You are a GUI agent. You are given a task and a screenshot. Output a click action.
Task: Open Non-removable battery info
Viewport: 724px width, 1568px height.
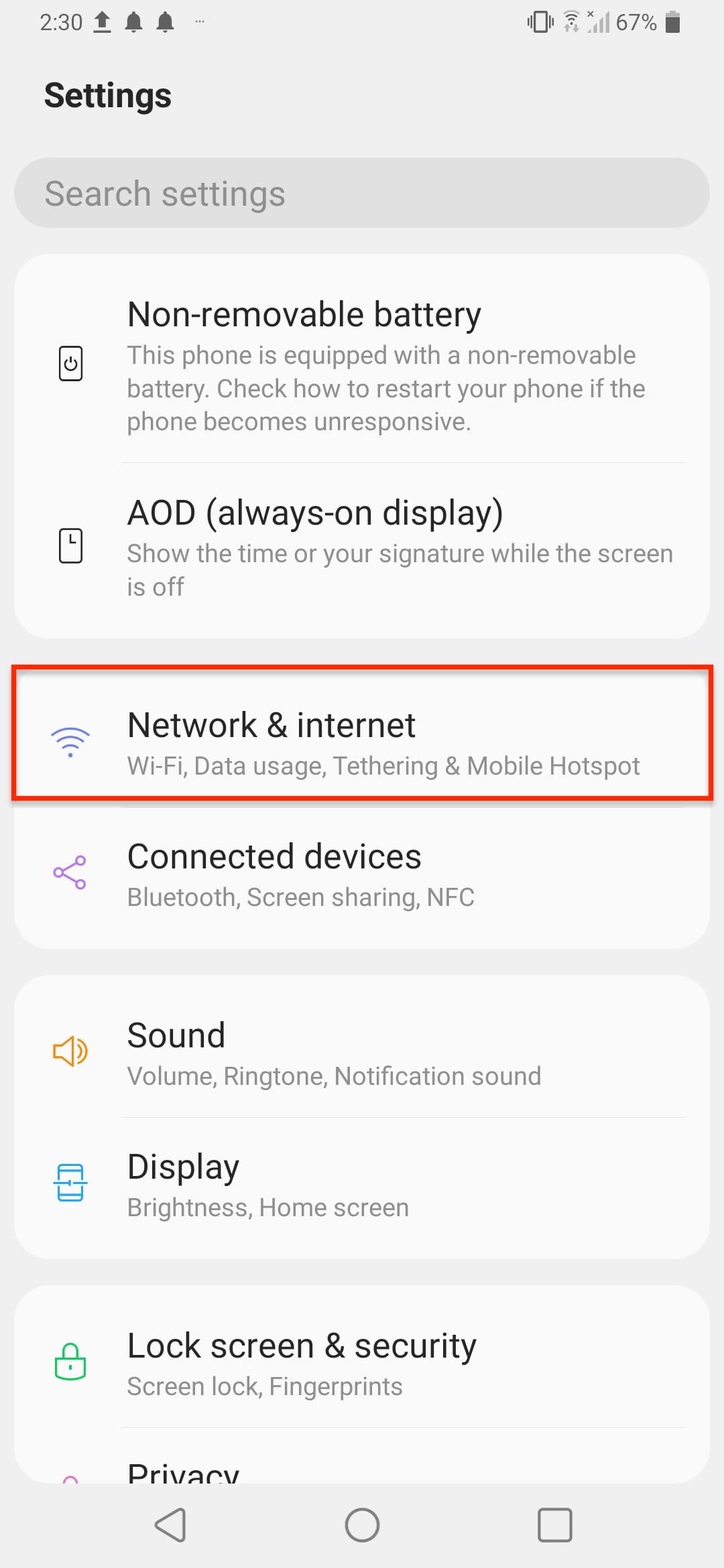(x=362, y=365)
